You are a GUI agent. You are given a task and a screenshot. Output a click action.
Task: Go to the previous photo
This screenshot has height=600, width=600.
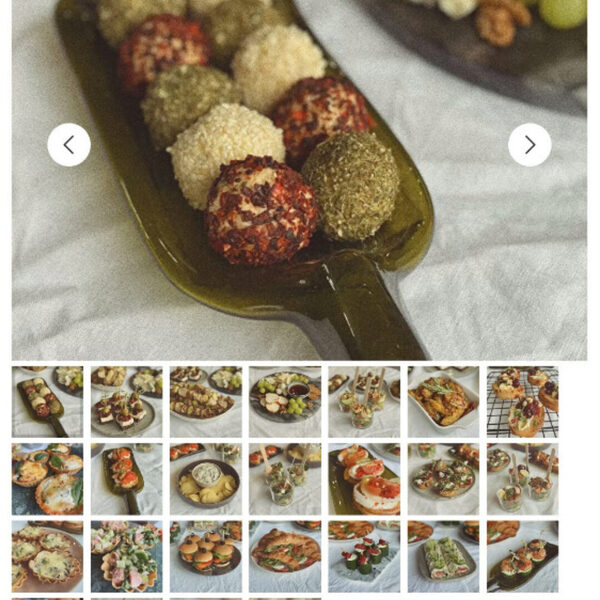tap(69, 145)
